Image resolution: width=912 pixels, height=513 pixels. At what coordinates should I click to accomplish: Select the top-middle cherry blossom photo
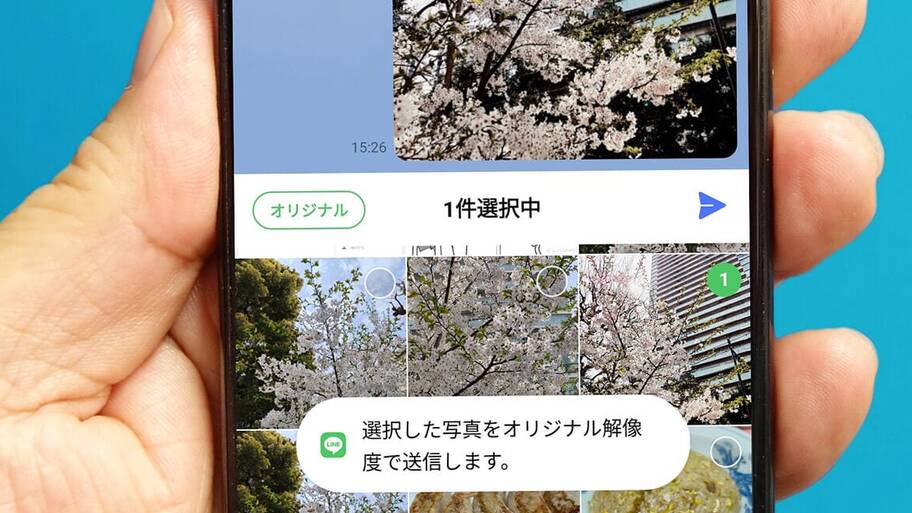551,281
